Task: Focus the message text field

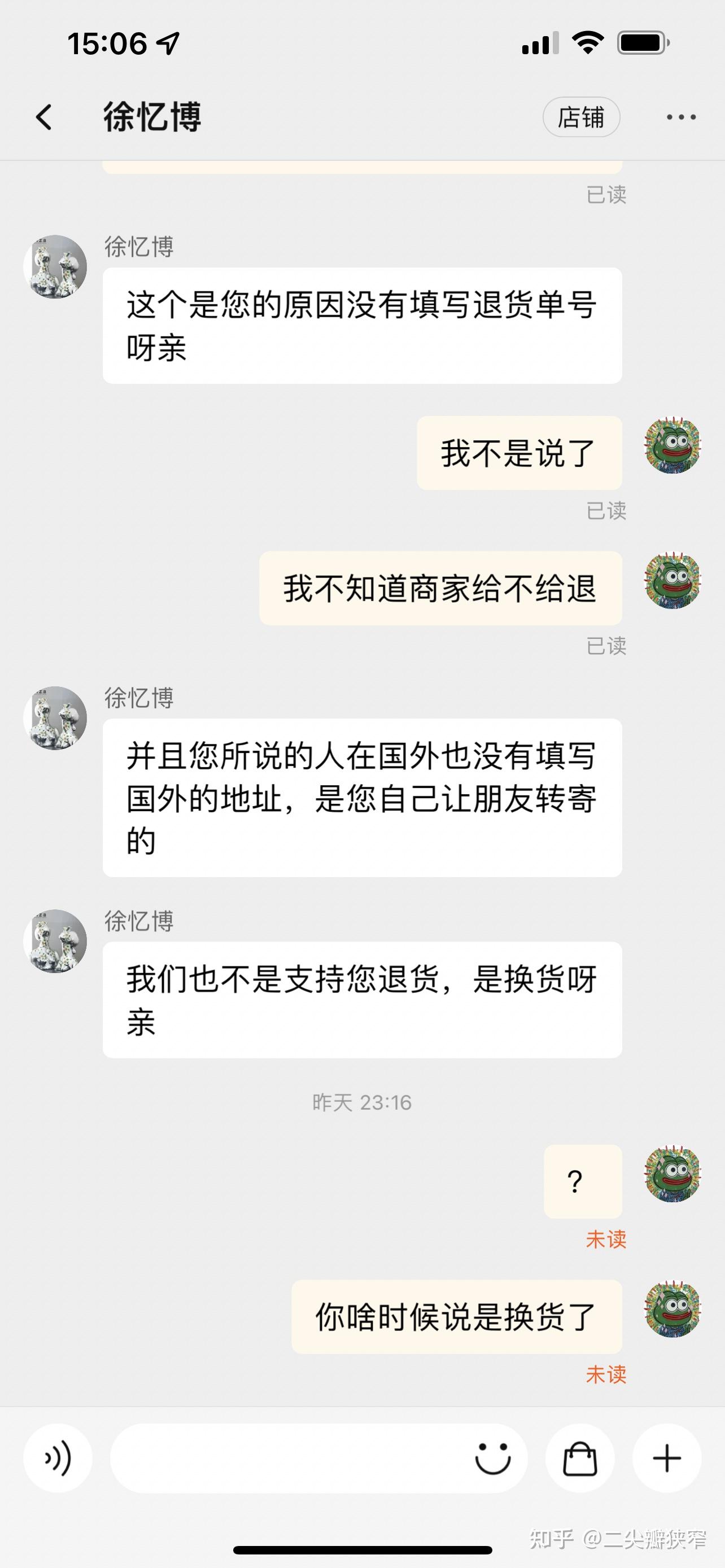Action: coord(286,1458)
